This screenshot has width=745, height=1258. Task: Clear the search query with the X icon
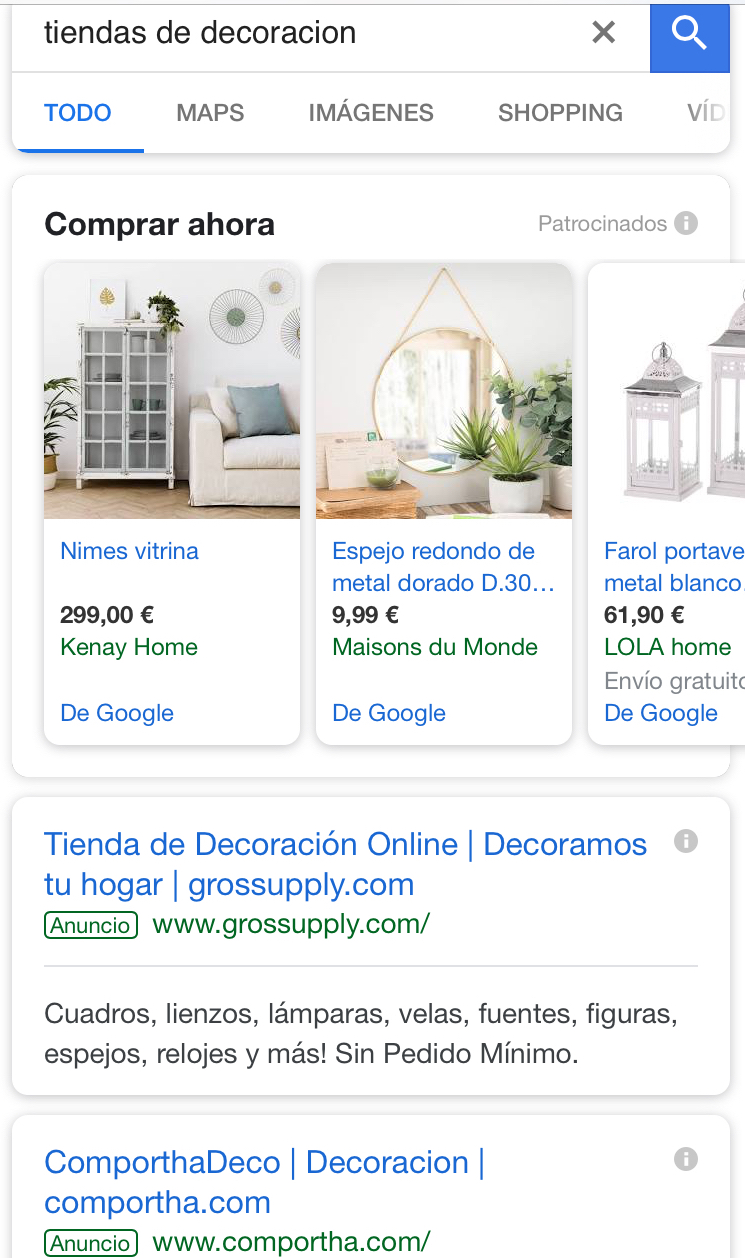(x=603, y=31)
